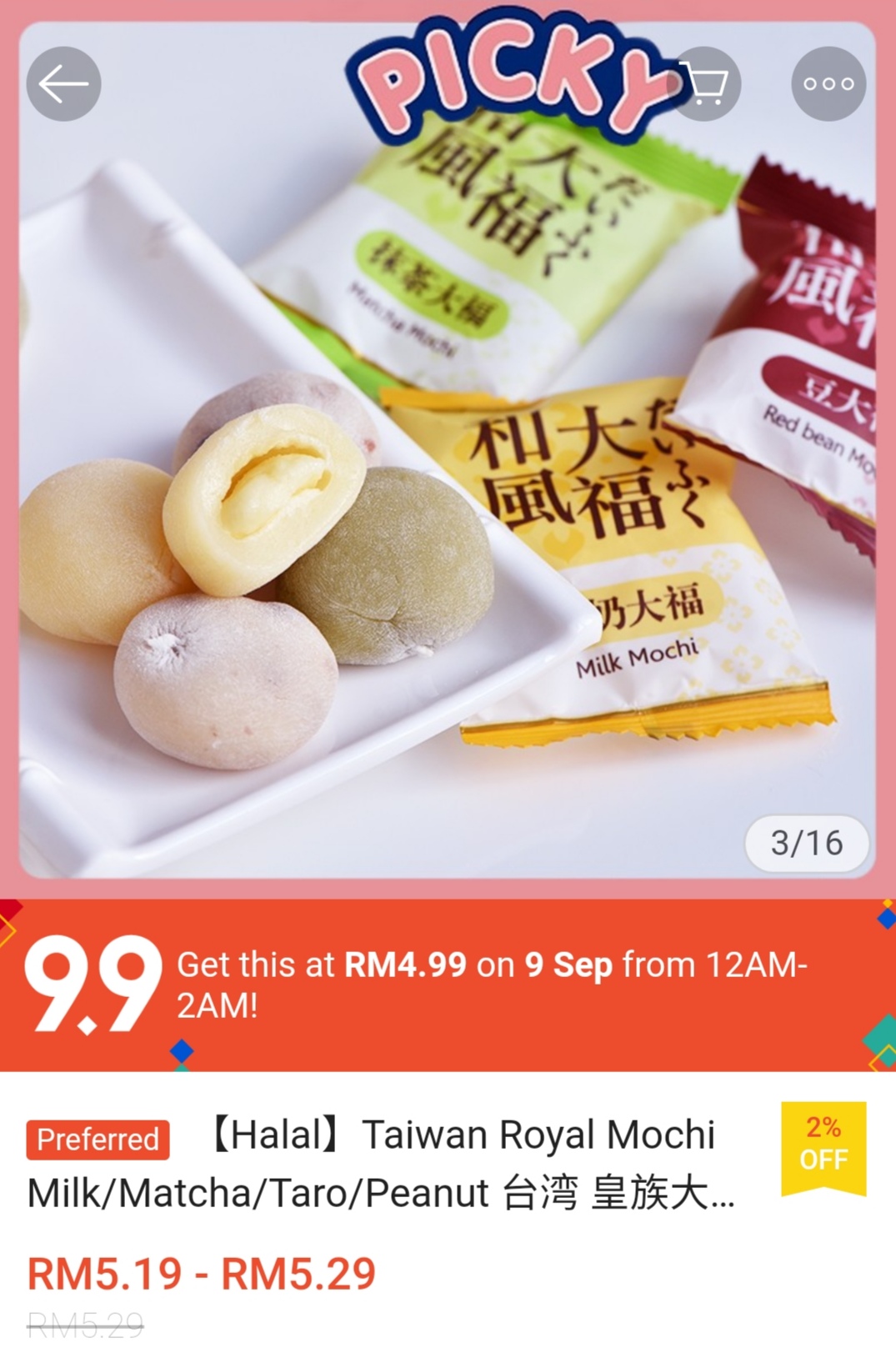Open the three-dot overflow menu
The height and width of the screenshot is (1348, 896).
[828, 84]
